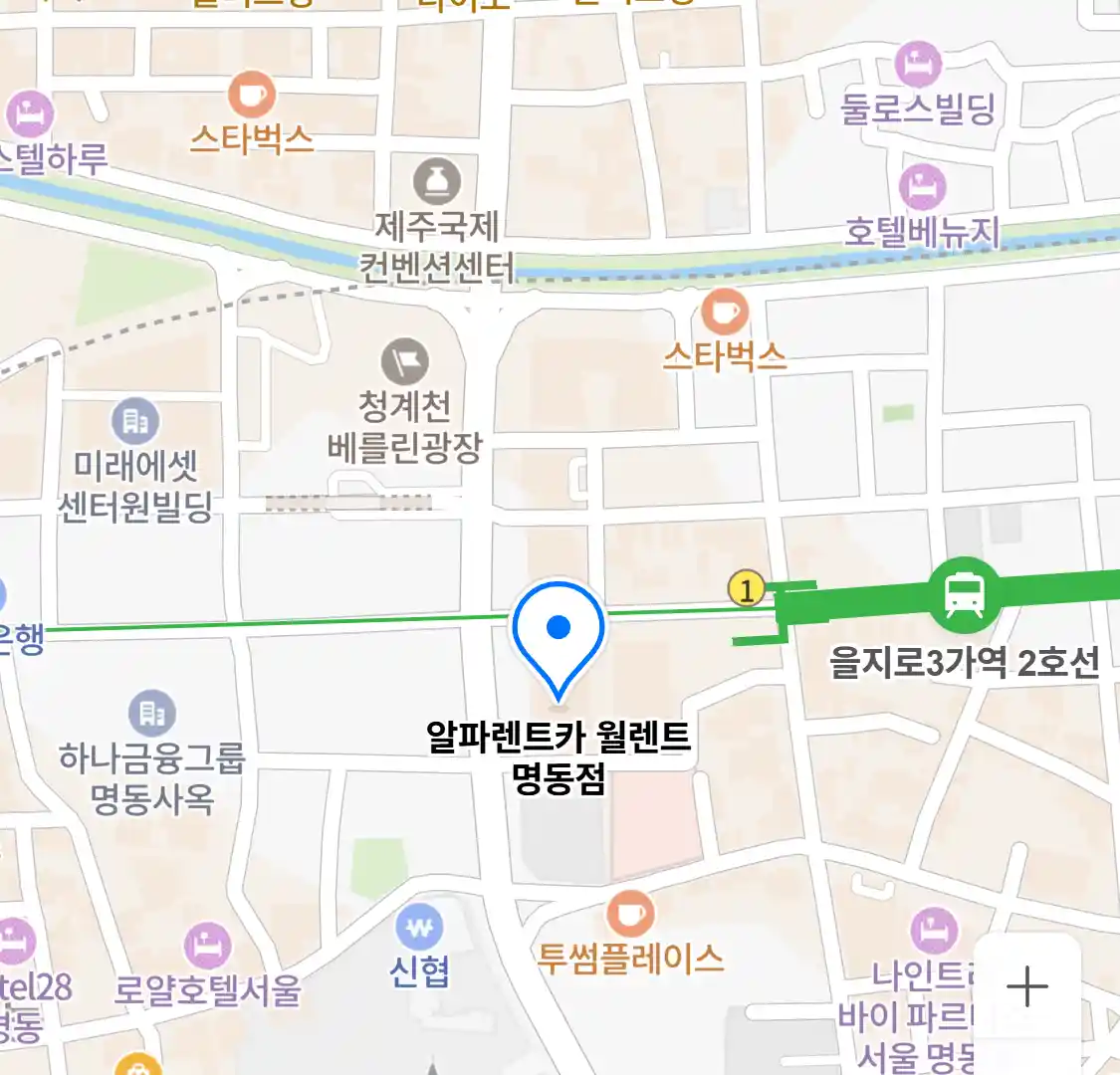Select subway exit 1 marker

pos(747,588)
